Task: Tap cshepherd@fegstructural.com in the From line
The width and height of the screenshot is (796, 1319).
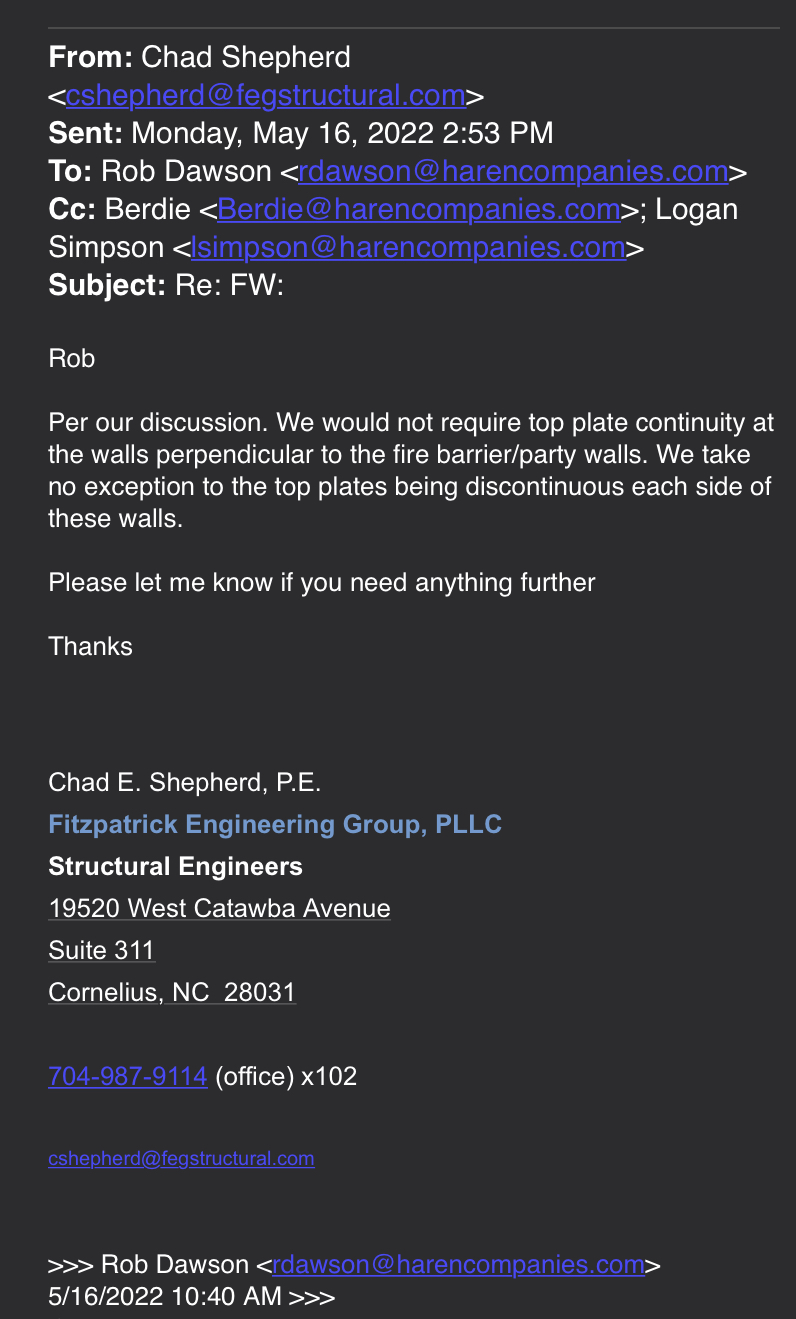Action: (x=266, y=96)
